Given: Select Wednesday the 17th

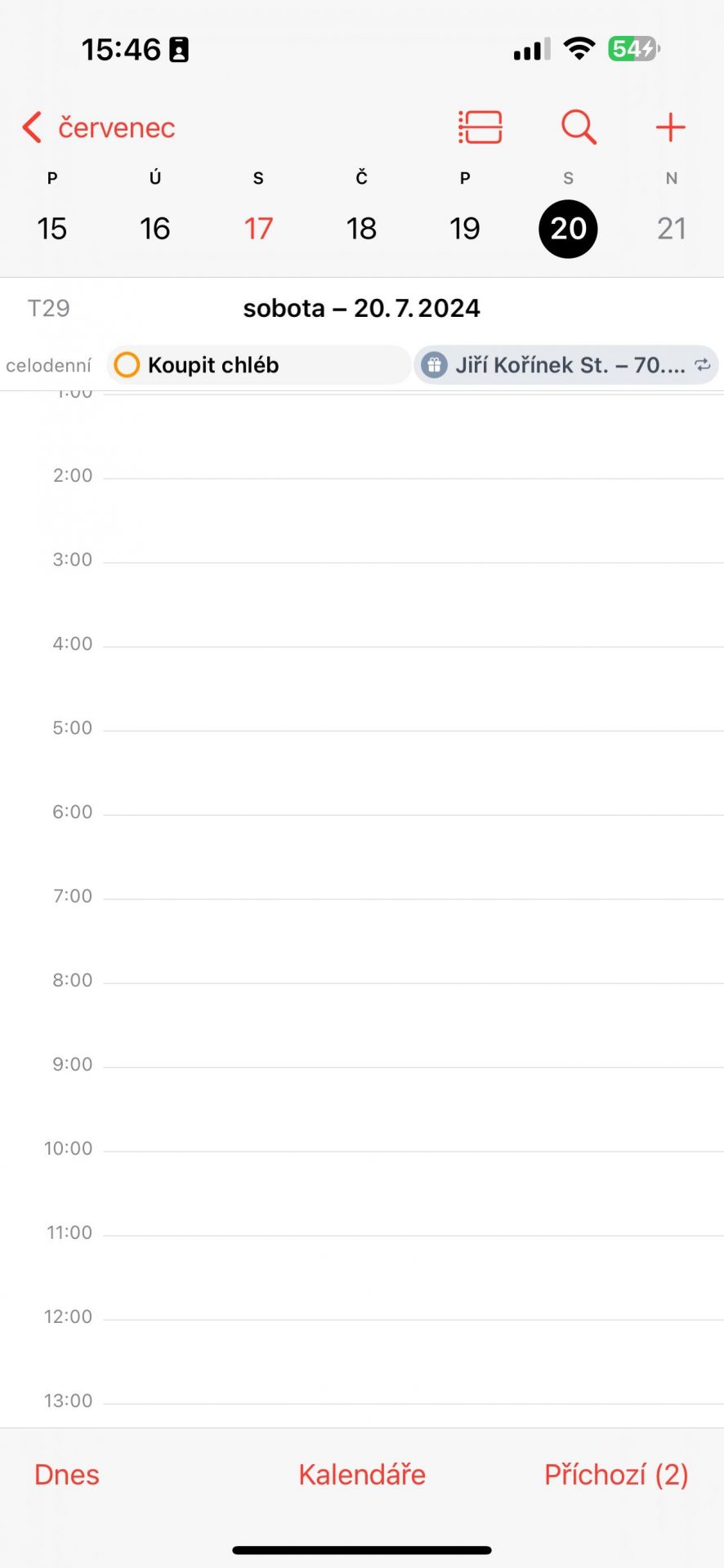Looking at the screenshot, I should 258,229.
